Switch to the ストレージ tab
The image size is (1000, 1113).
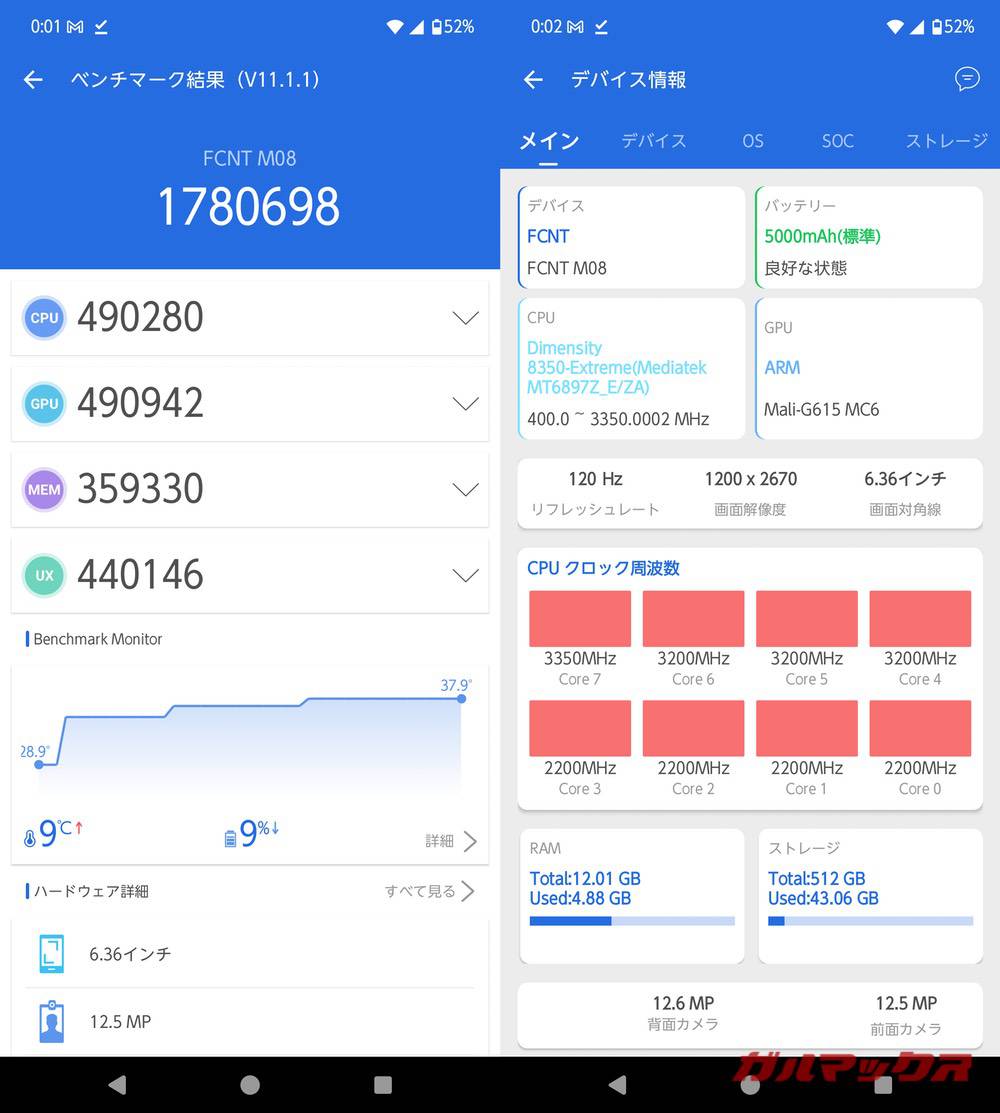click(946, 141)
